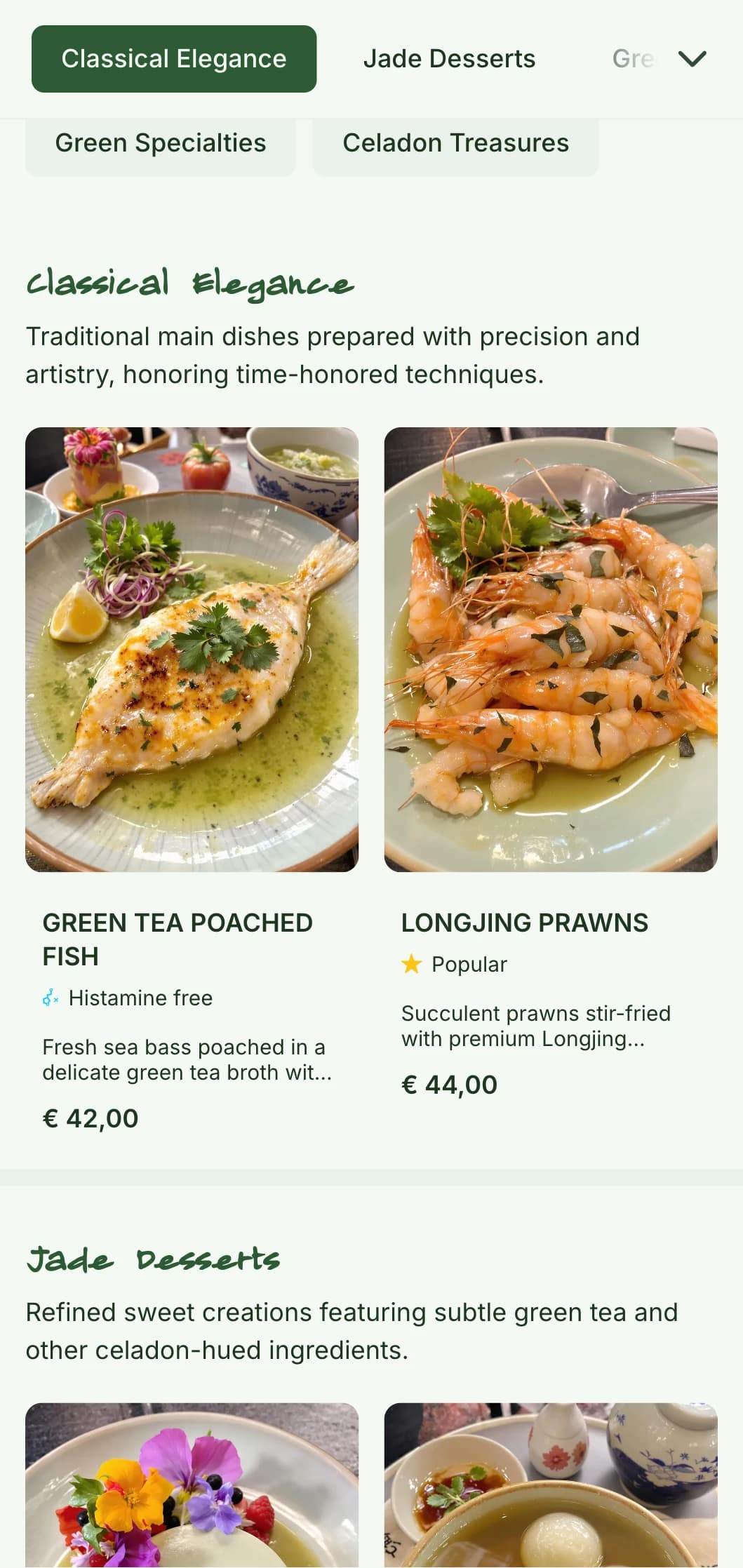Expand the category list chevron

coord(692,59)
